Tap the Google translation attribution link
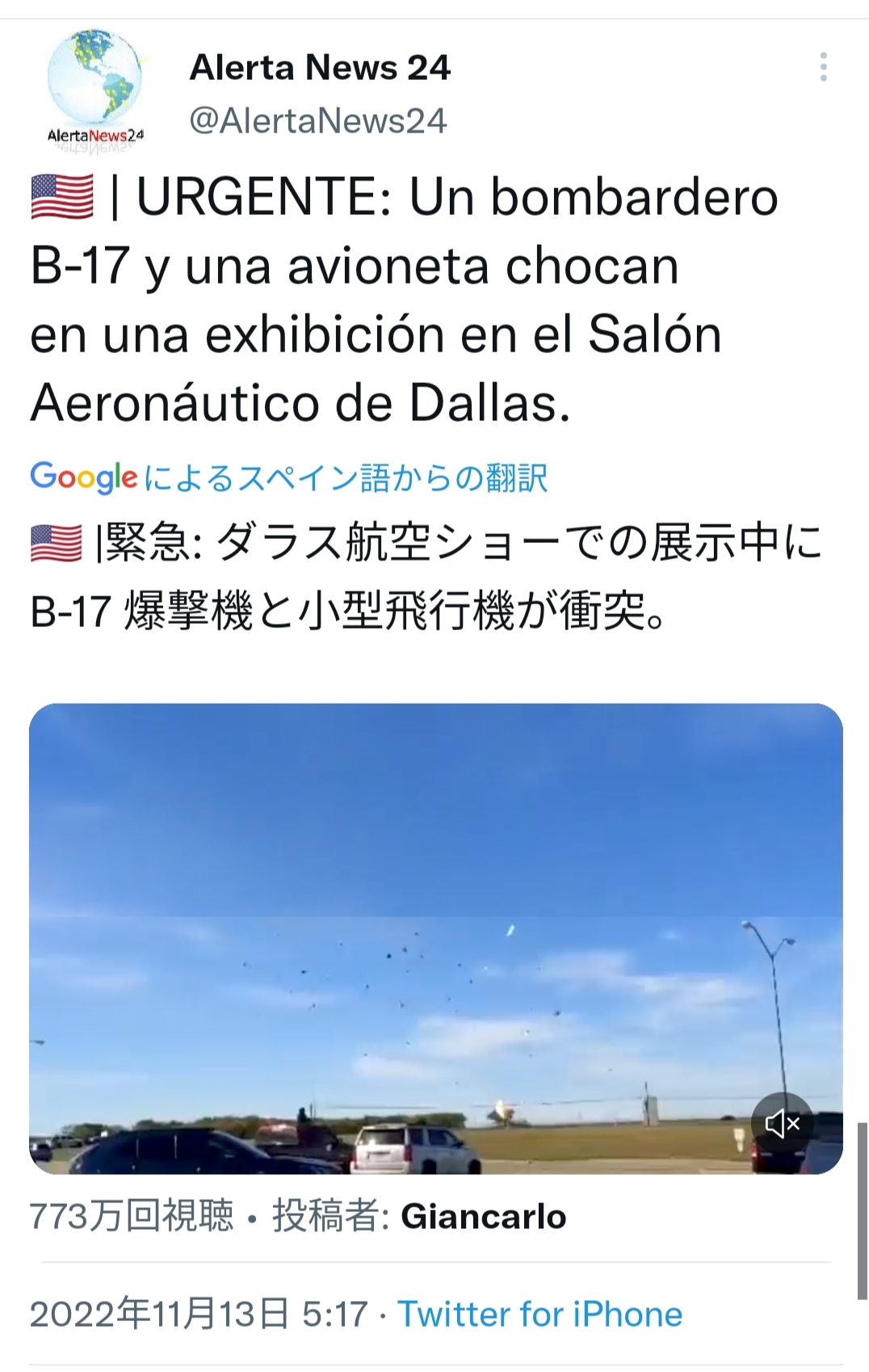 (x=288, y=478)
